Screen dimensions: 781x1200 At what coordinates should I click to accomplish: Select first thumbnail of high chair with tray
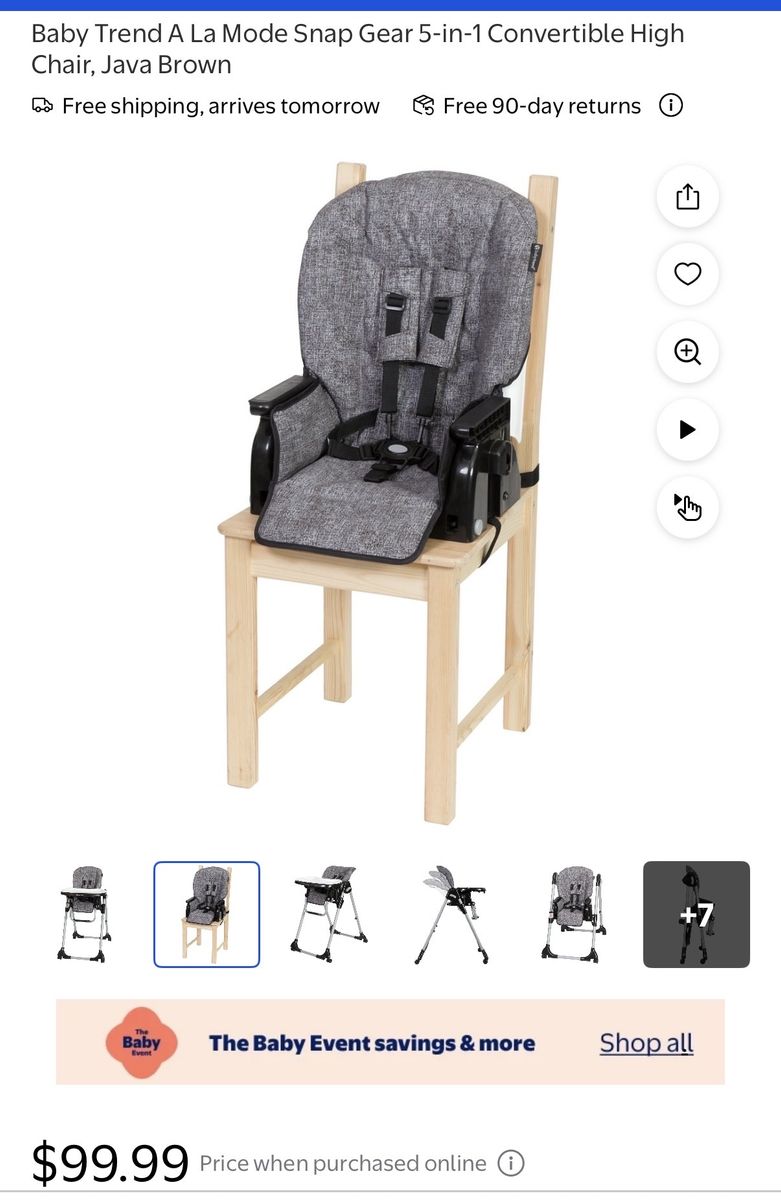84,914
